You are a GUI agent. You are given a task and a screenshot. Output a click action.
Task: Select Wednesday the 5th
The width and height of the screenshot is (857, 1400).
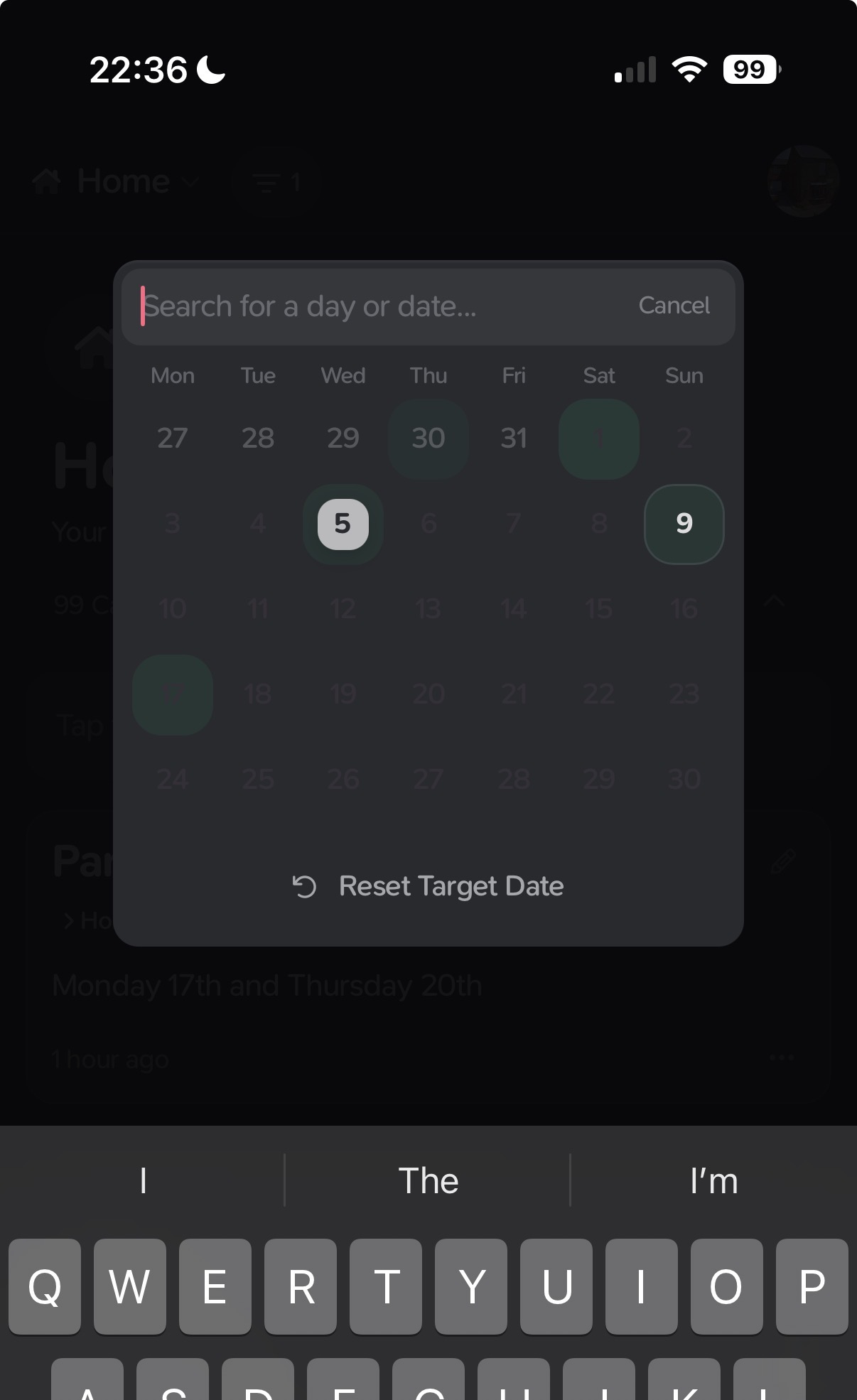(x=343, y=524)
